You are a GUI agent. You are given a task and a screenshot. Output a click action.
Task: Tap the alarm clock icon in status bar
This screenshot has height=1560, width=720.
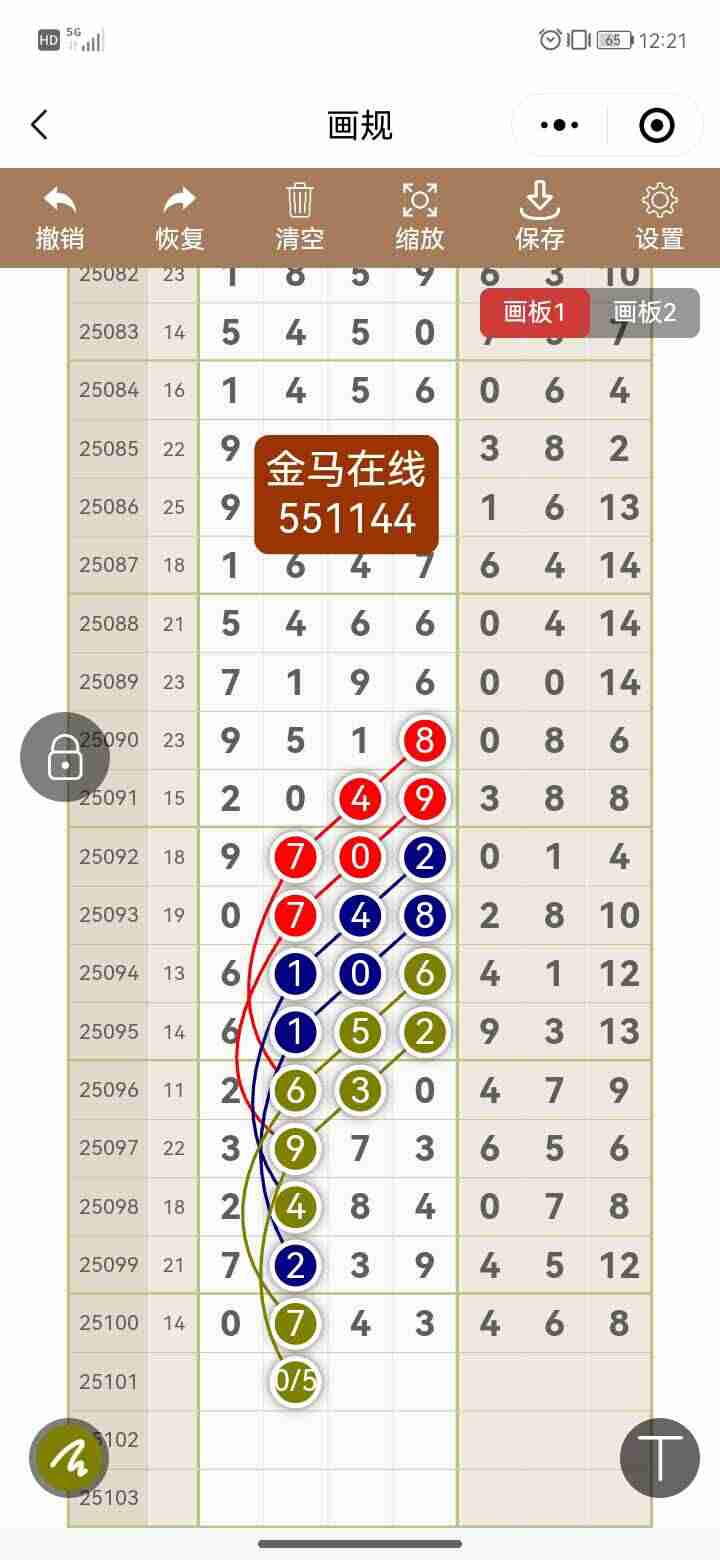click(x=548, y=39)
